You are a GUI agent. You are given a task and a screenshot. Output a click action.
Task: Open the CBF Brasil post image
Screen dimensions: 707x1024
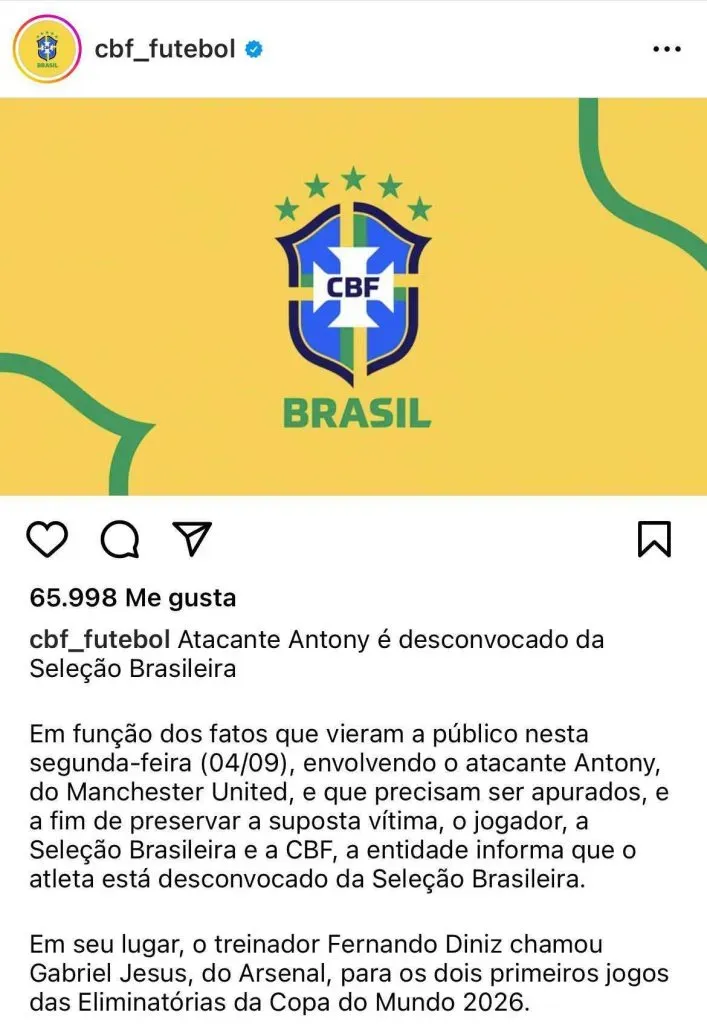(x=353, y=297)
